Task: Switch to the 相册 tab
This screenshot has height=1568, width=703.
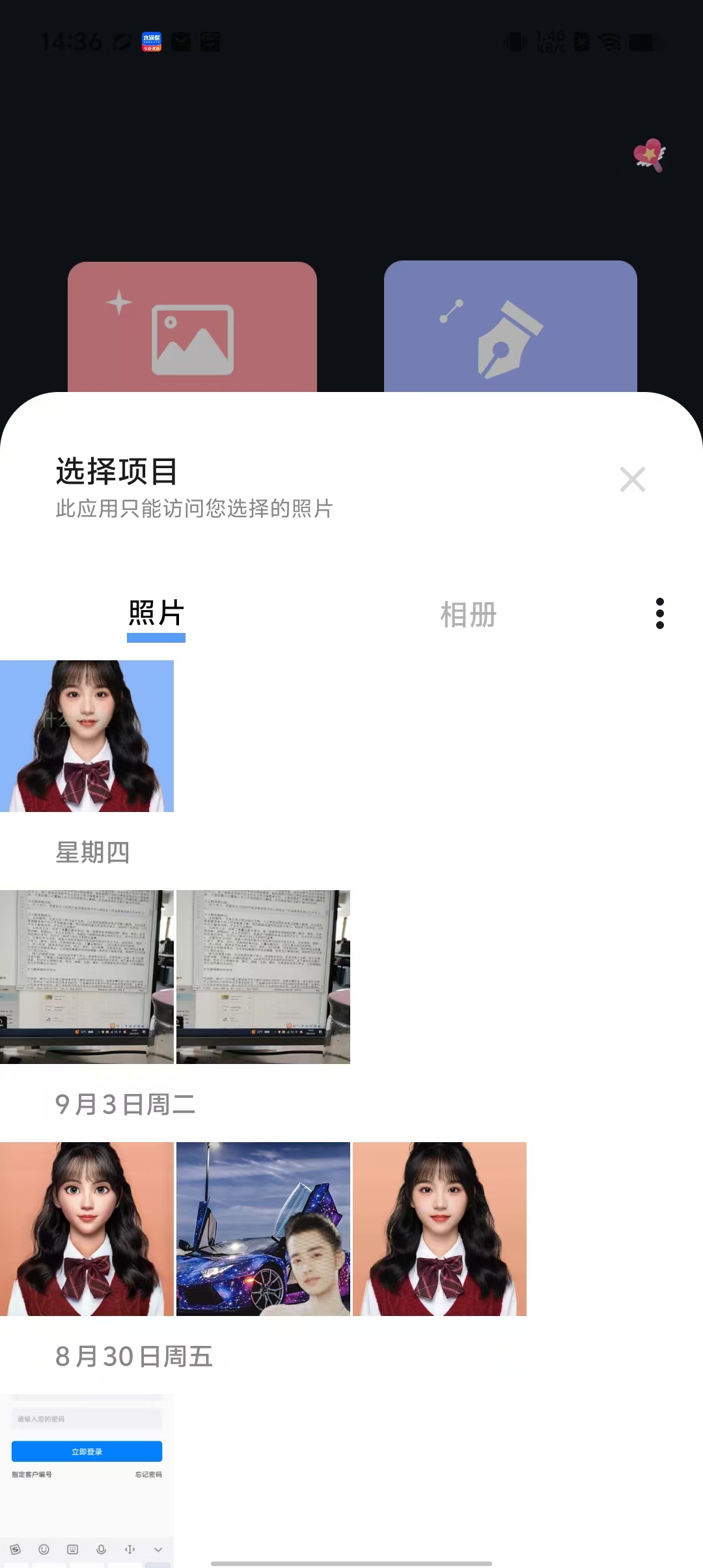Action: 468,615
